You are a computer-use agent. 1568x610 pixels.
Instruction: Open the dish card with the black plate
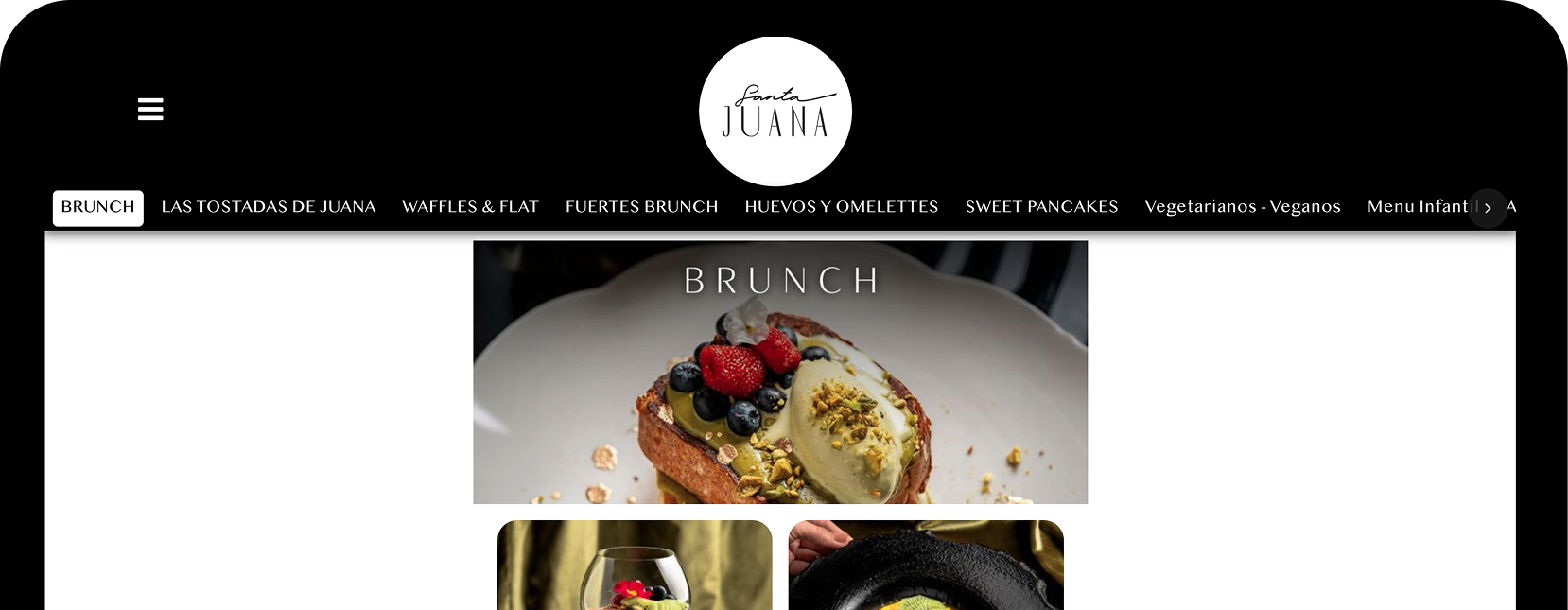click(x=925, y=566)
